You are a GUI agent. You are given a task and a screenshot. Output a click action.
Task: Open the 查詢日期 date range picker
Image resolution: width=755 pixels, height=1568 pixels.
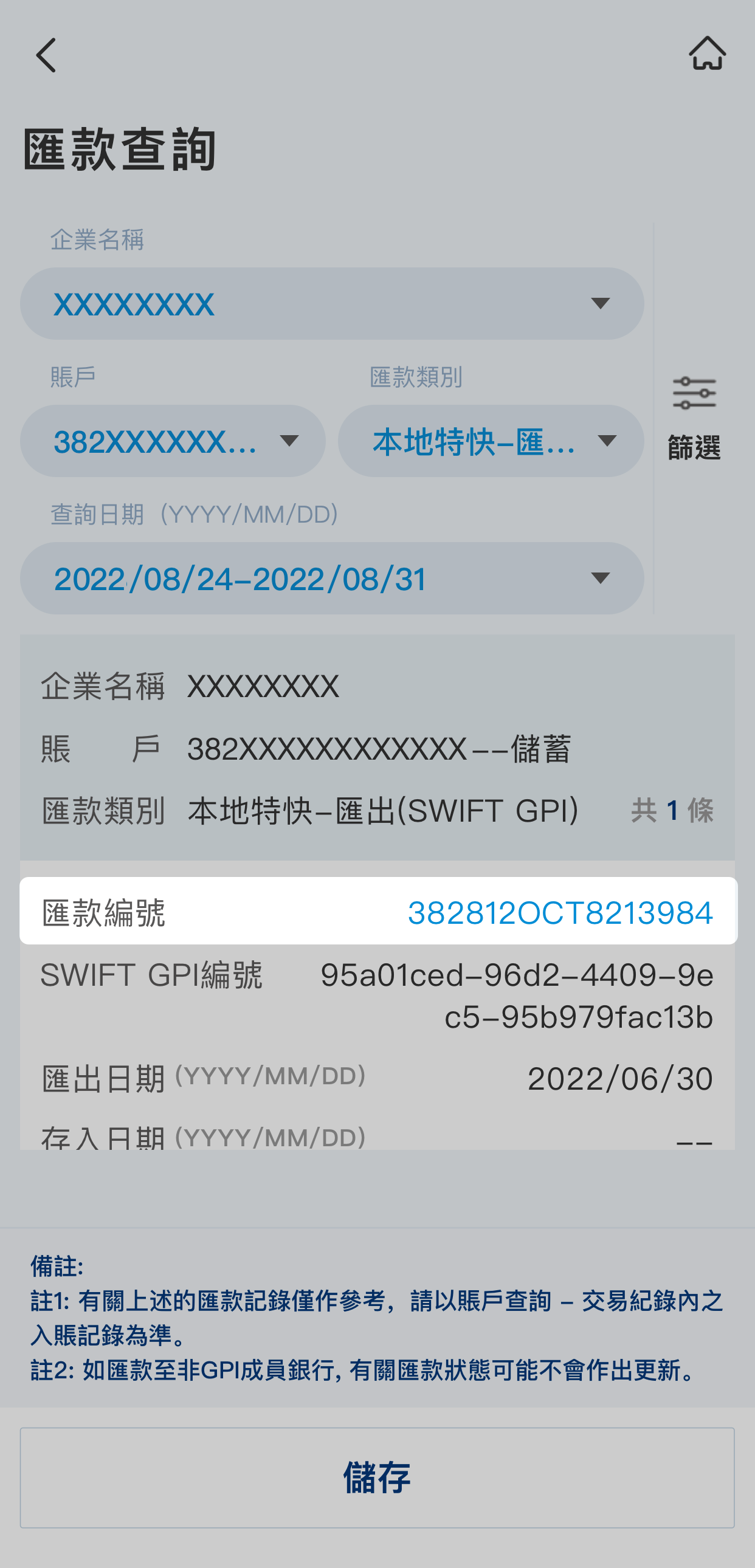332,578
